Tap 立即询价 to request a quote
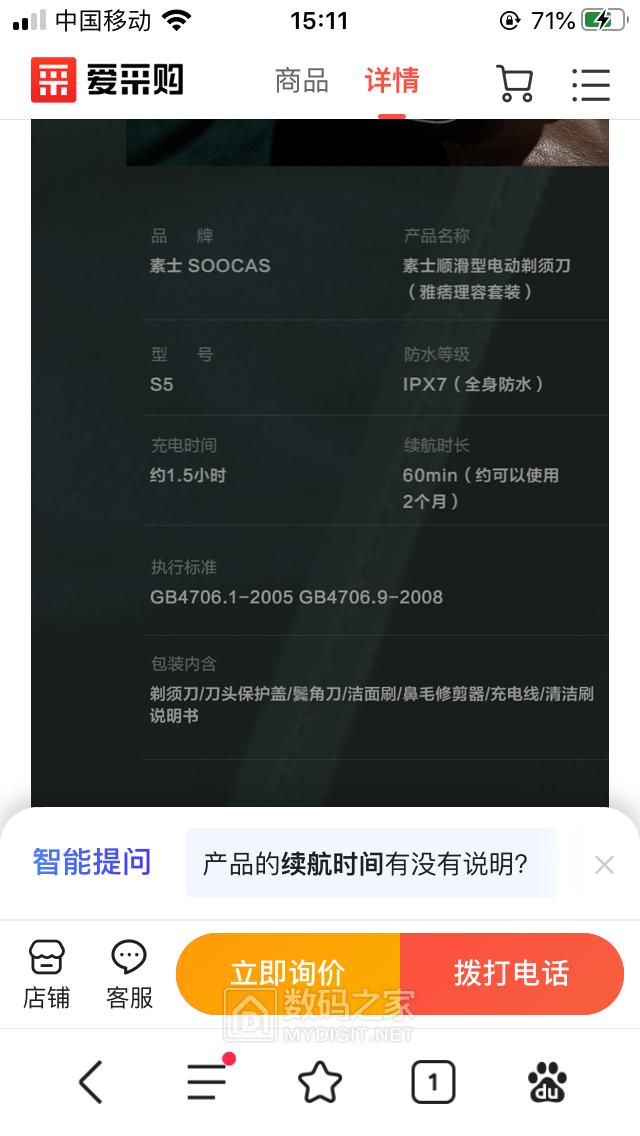 [x=288, y=973]
